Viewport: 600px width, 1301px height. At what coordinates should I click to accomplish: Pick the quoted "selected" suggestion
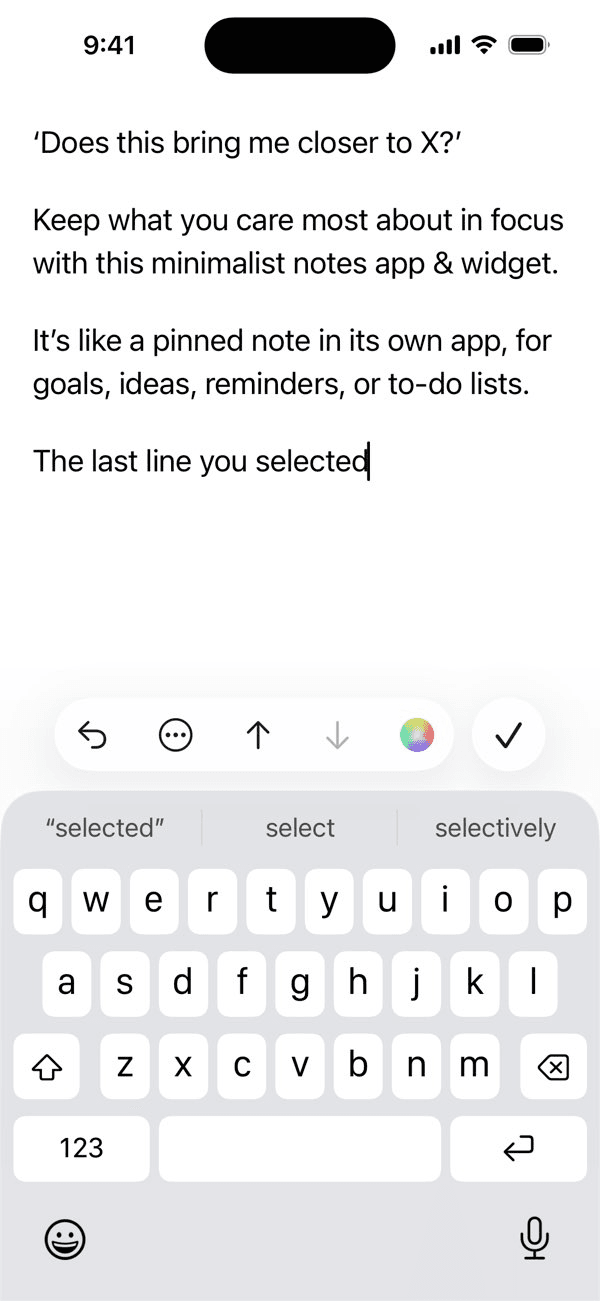(x=105, y=828)
